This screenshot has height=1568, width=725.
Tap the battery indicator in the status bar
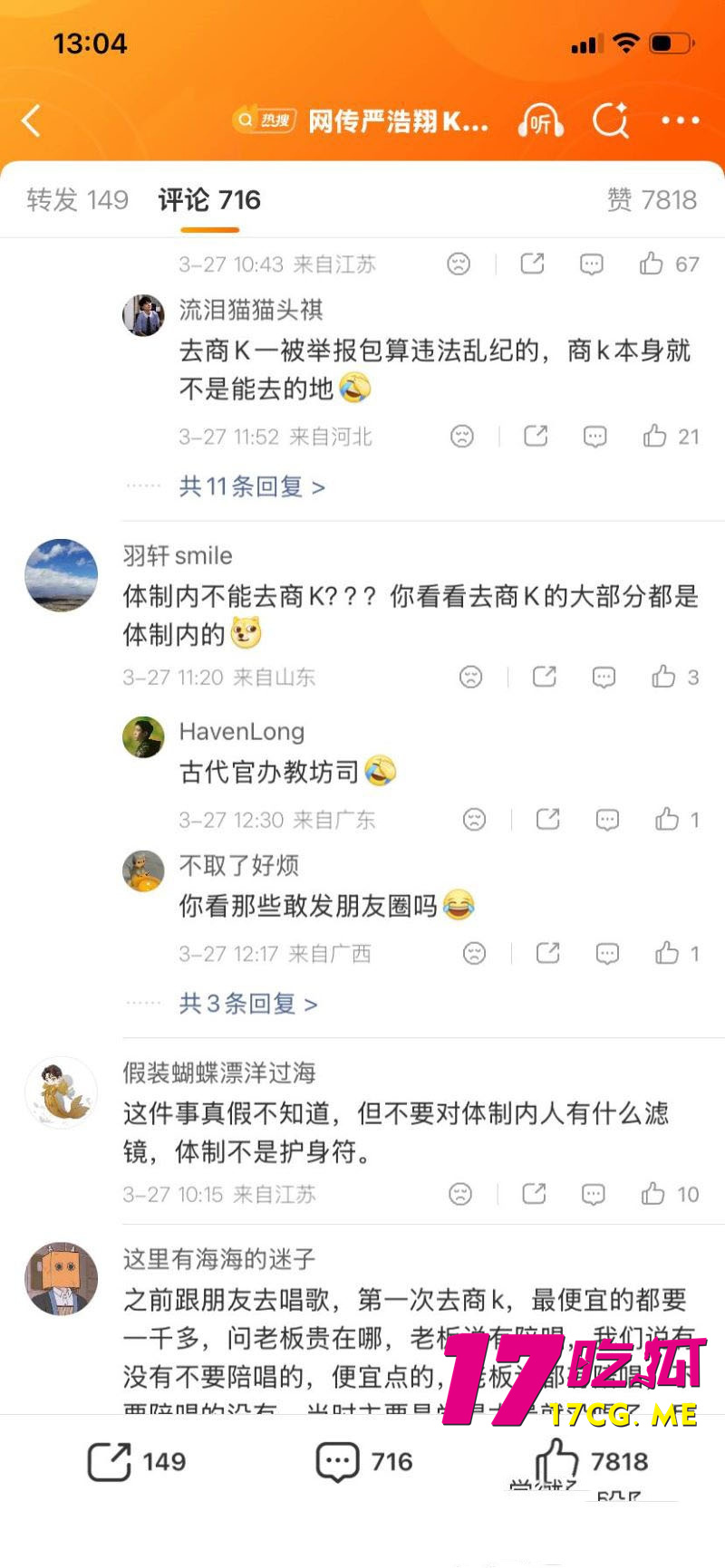(x=669, y=42)
